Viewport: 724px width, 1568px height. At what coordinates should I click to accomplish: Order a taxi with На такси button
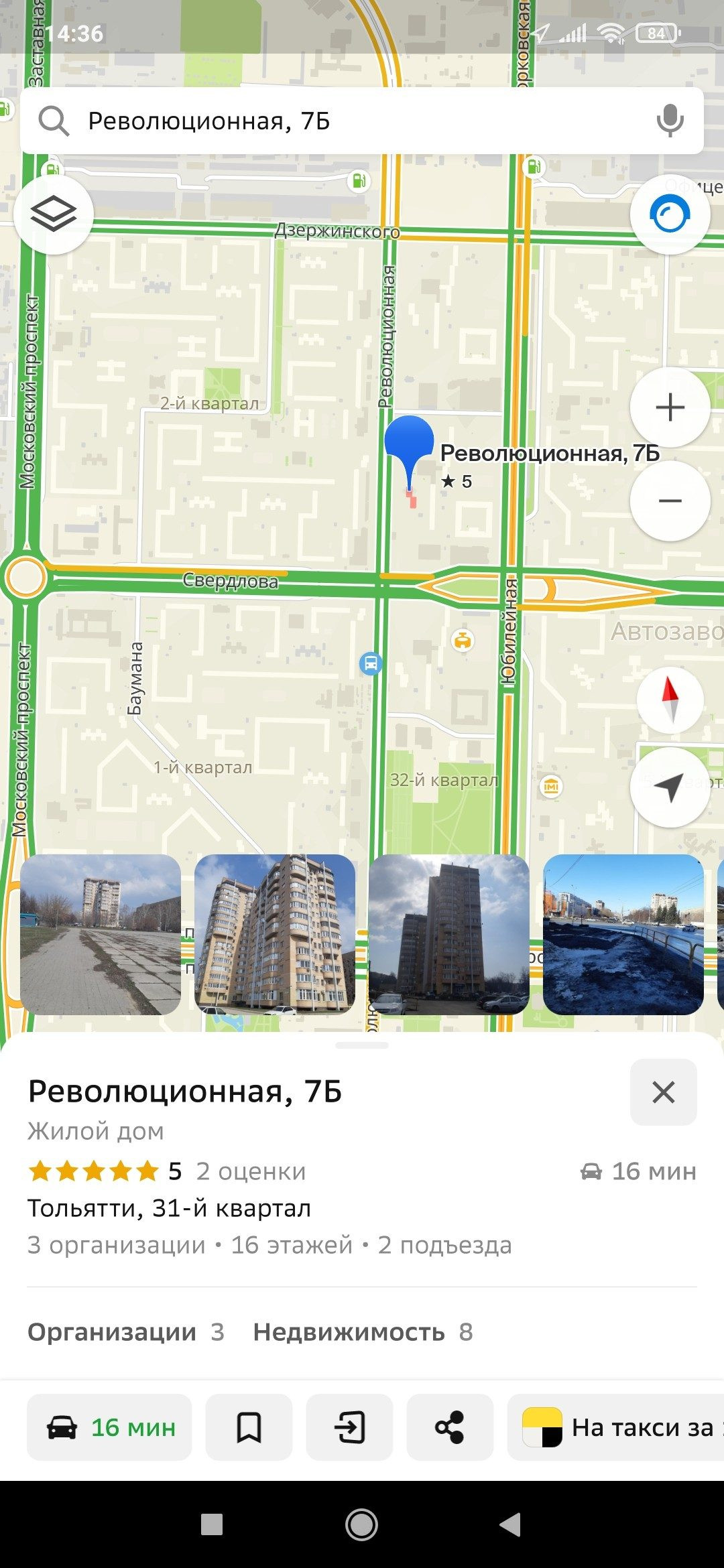pyautogui.click(x=617, y=1427)
